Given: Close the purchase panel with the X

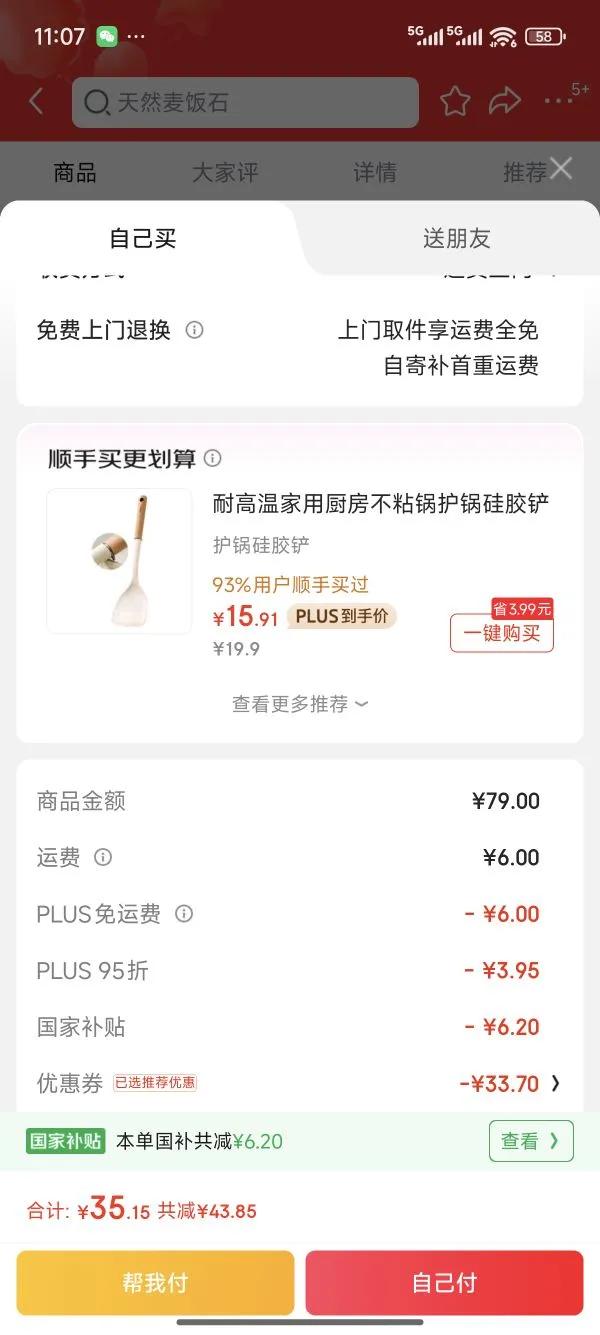Looking at the screenshot, I should click(561, 168).
